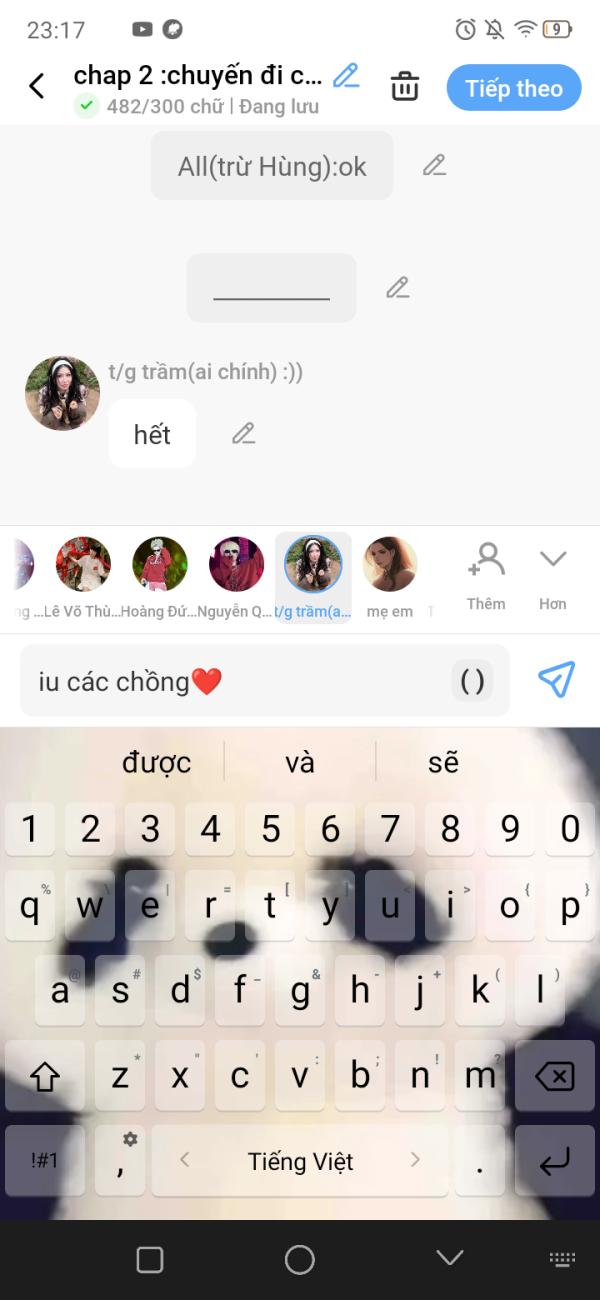
Task: Select character t/g trầm in the picker
Action: click(313, 566)
